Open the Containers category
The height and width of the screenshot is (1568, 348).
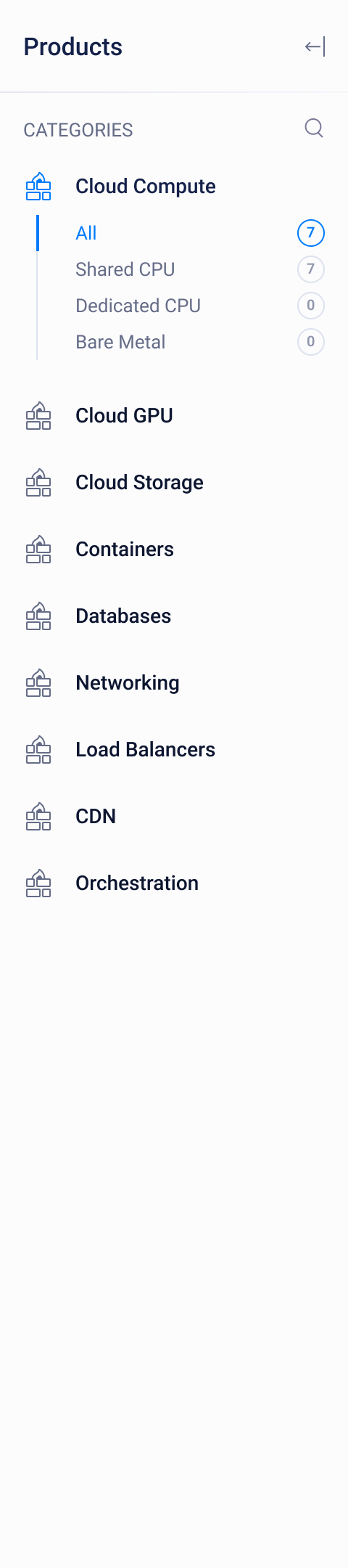click(174, 550)
